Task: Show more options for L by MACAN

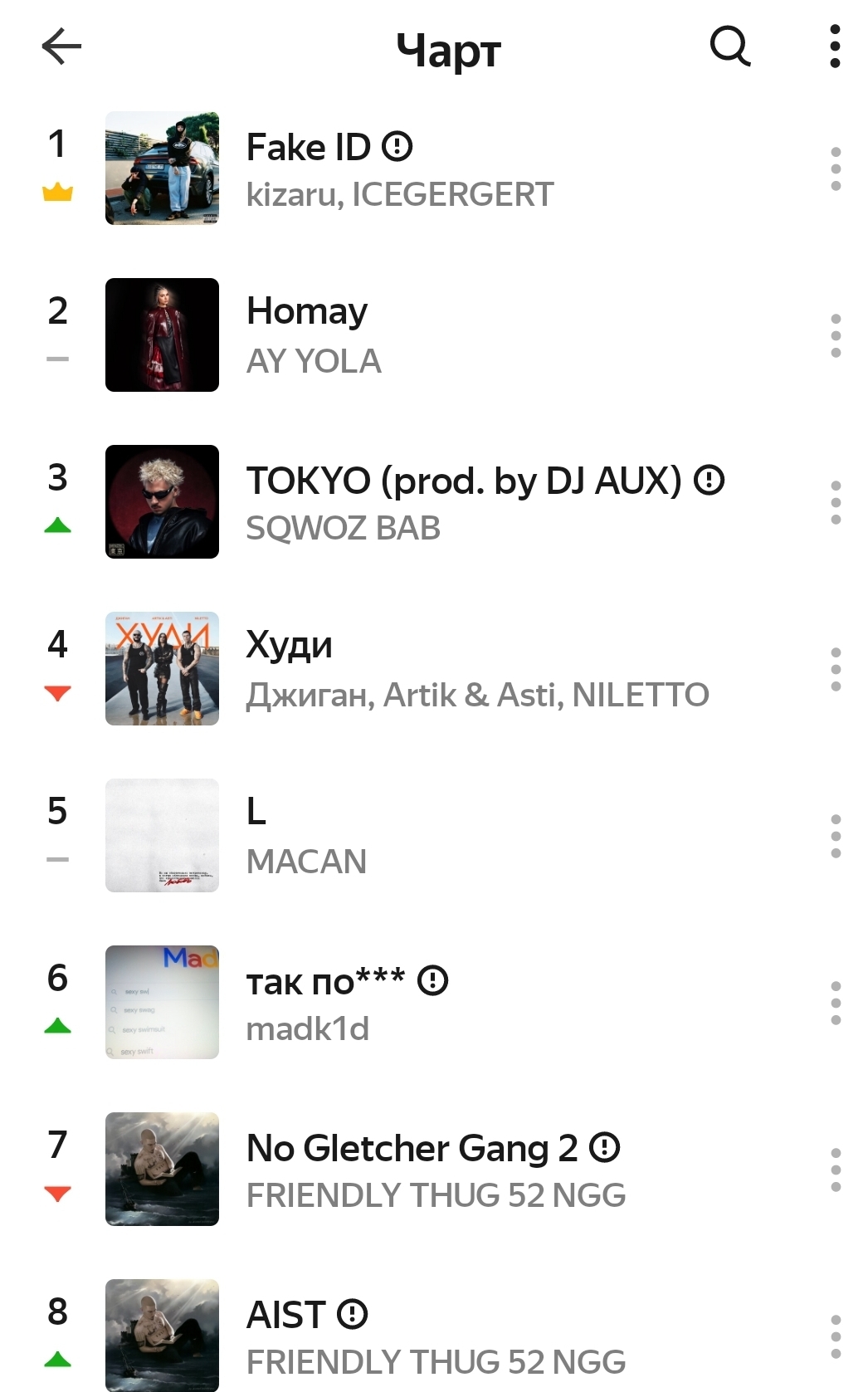Action: pos(836,837)
